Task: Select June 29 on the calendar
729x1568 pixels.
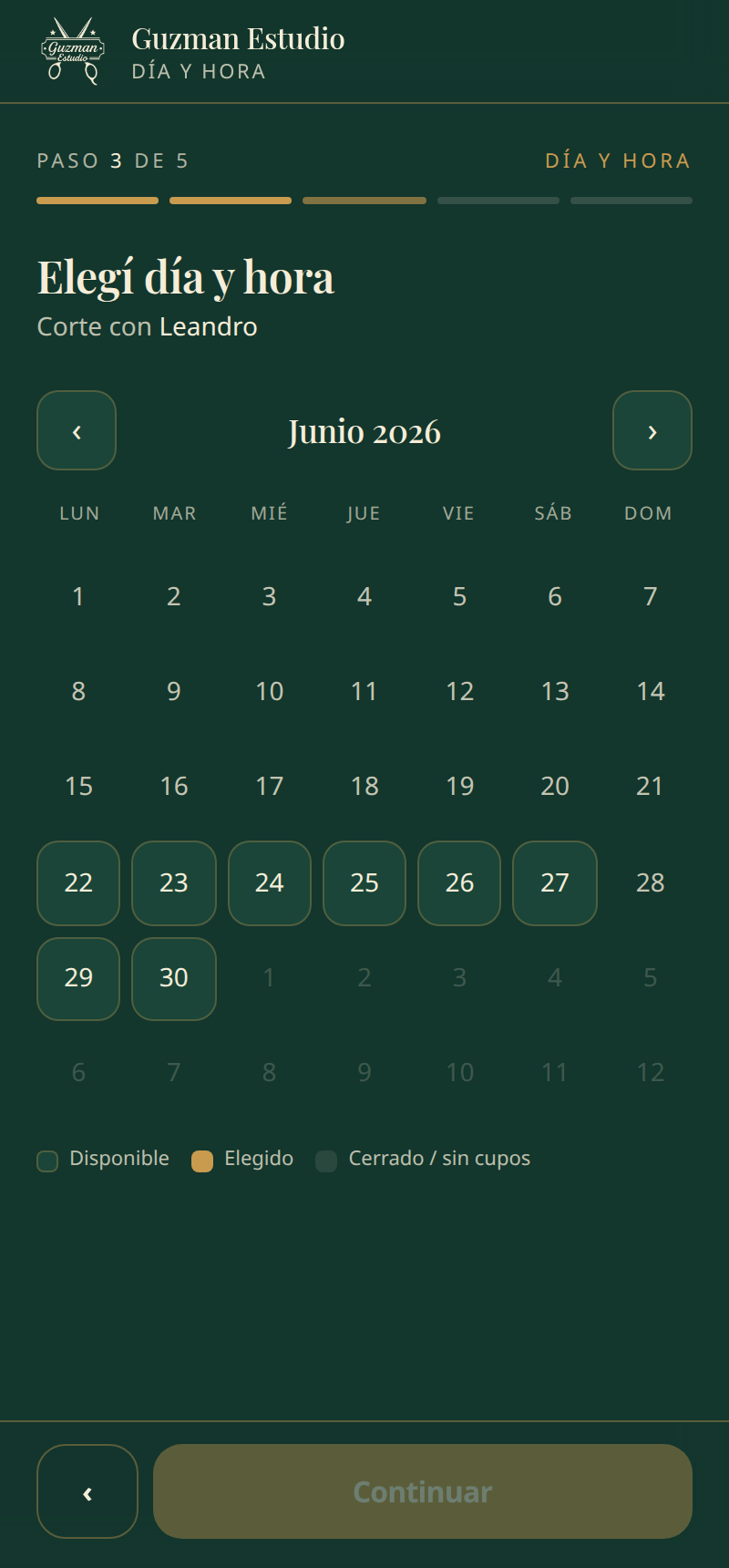Action: point(78,979)
